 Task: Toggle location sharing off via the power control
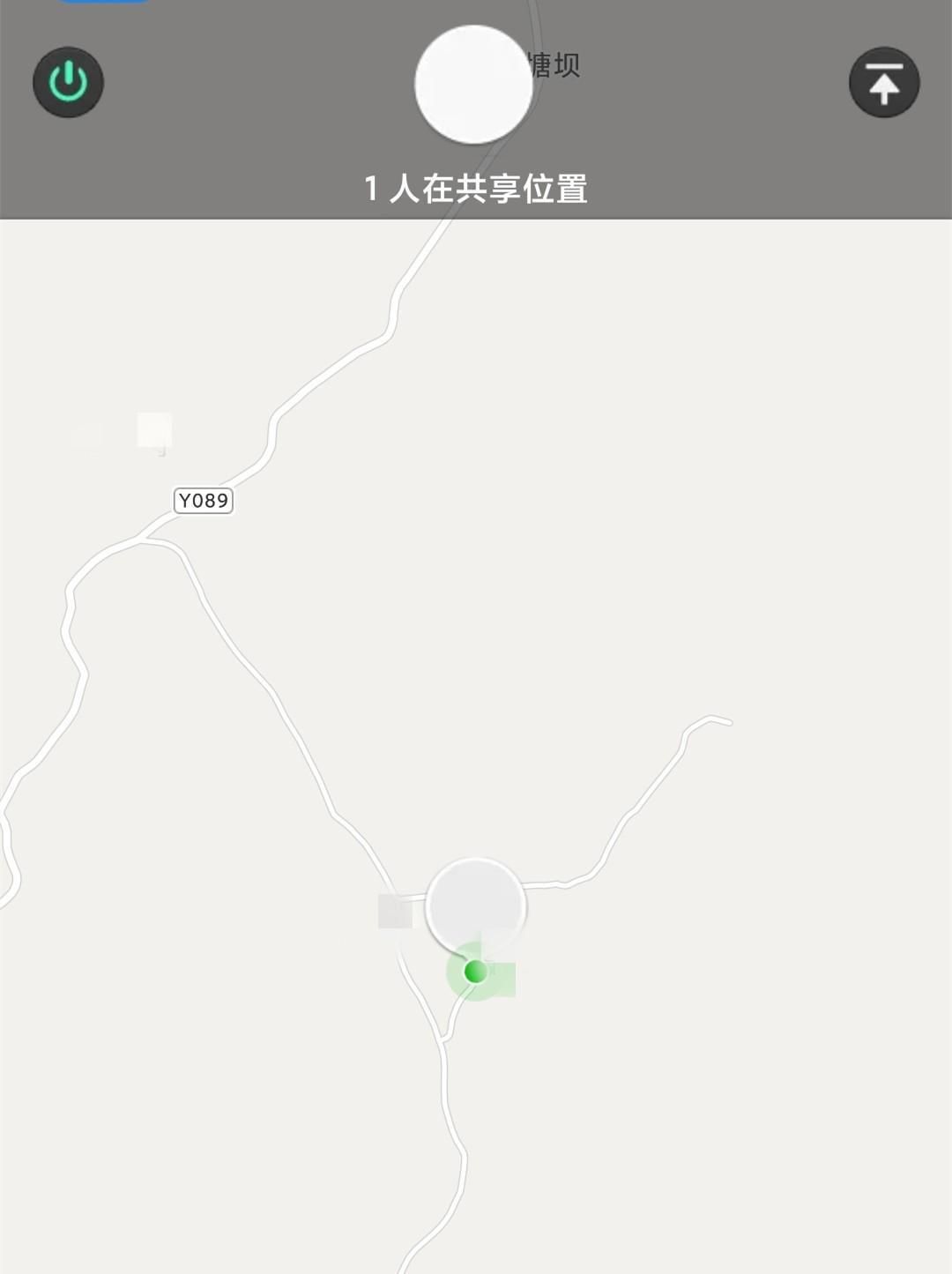(x=69, y=81)
